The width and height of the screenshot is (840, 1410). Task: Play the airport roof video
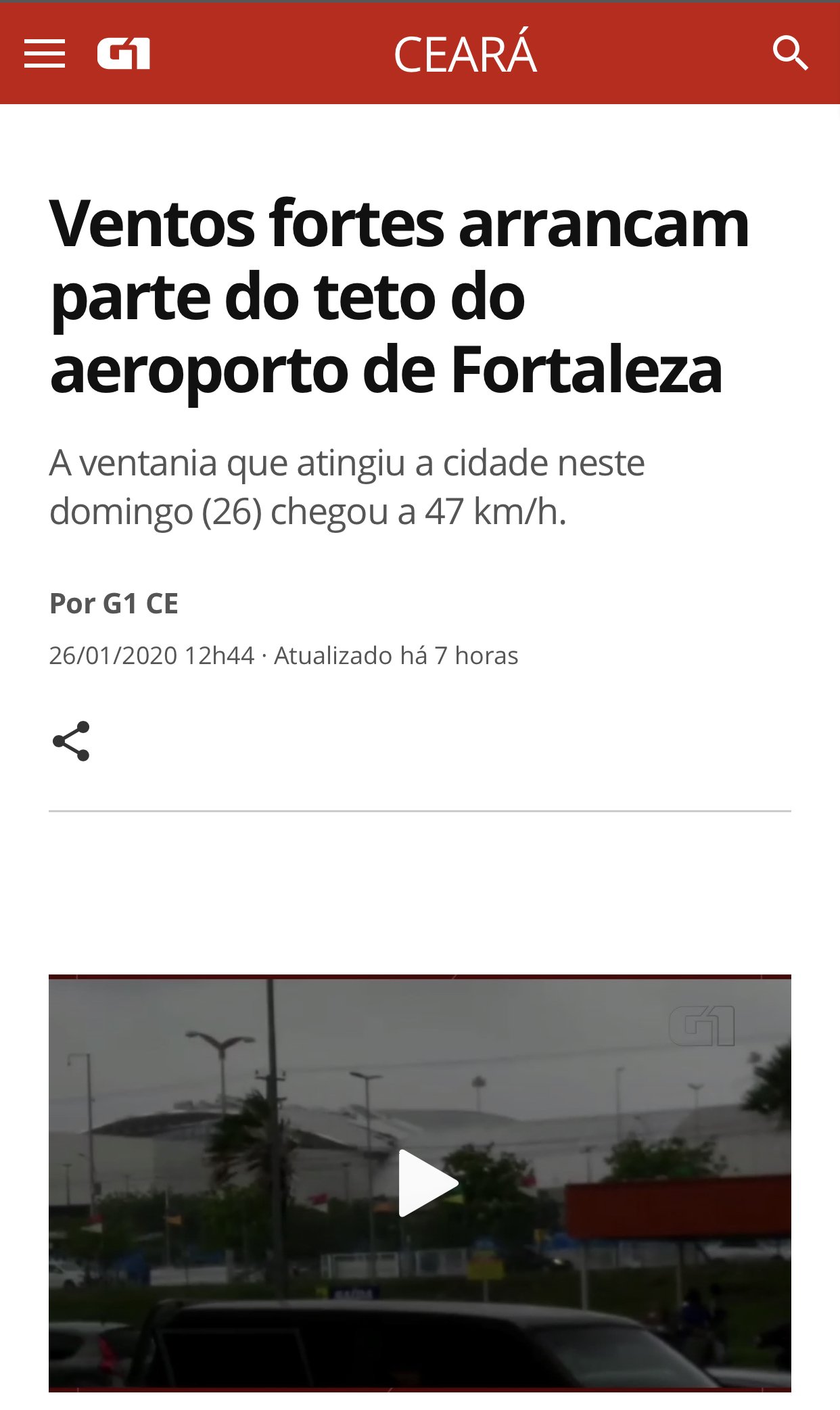[428, 1183]
